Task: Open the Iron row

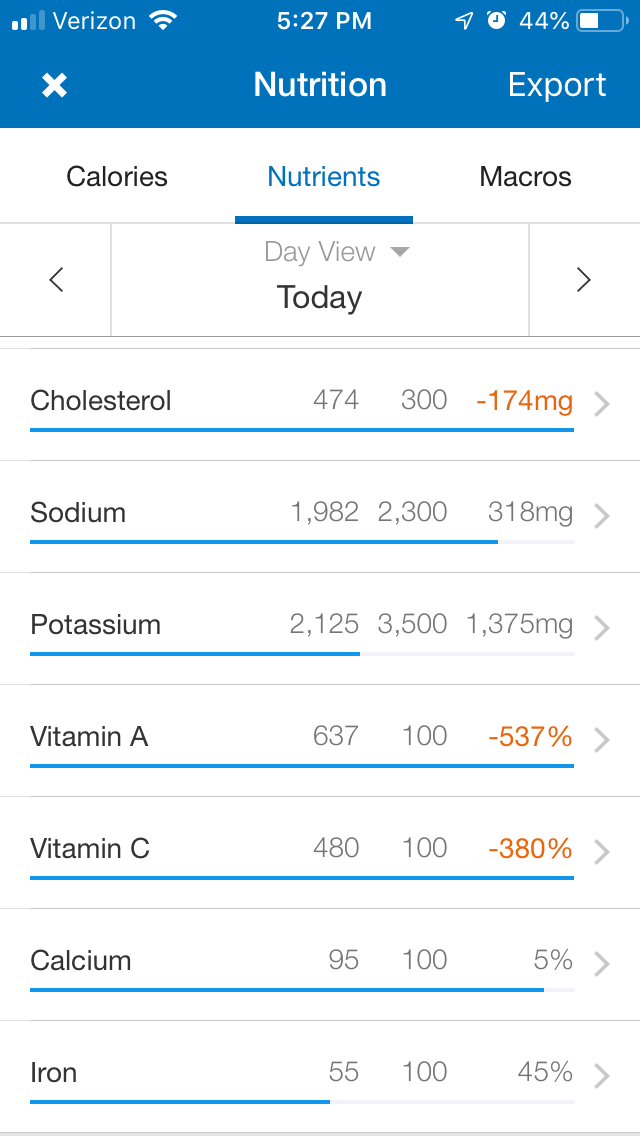Action: [x=320, y=1075]
